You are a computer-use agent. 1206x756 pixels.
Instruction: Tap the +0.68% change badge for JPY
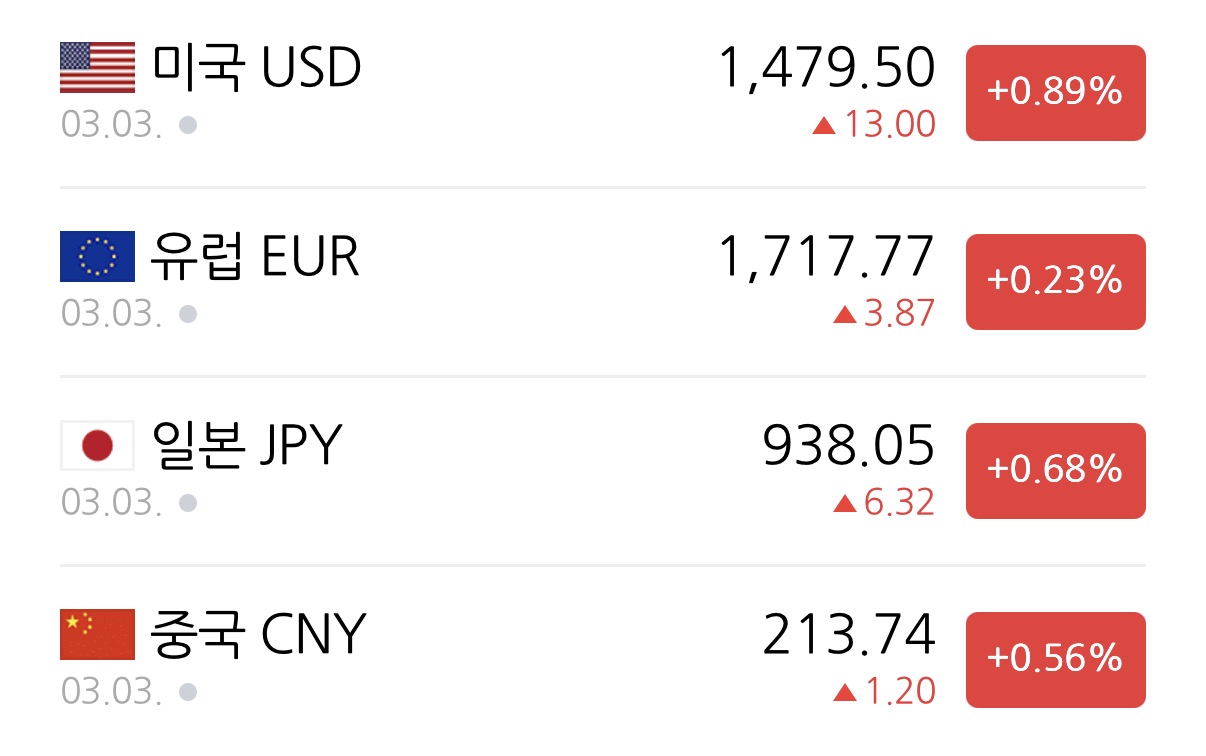1055,471
